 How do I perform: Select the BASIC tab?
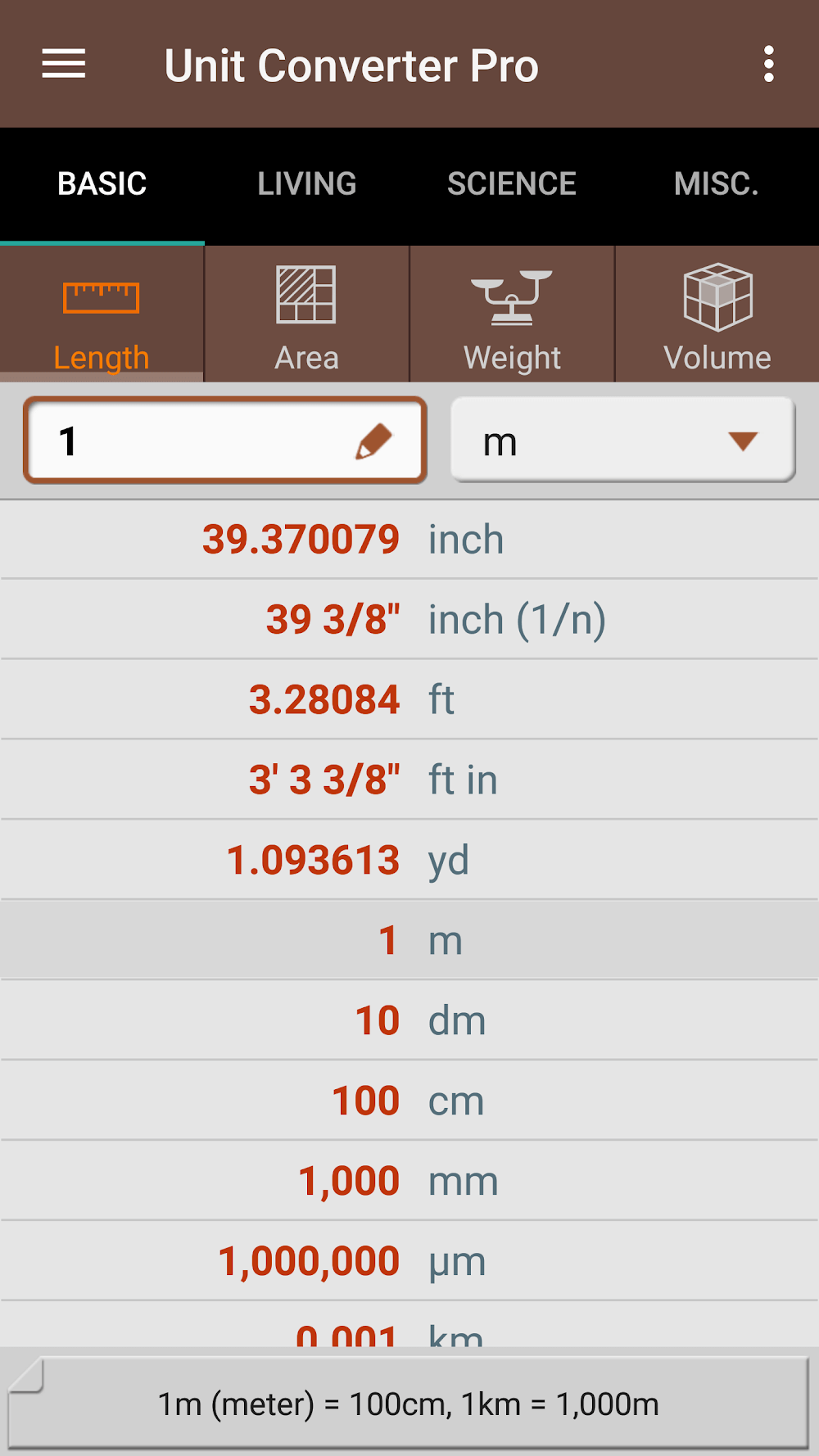[x=102, y=184]
